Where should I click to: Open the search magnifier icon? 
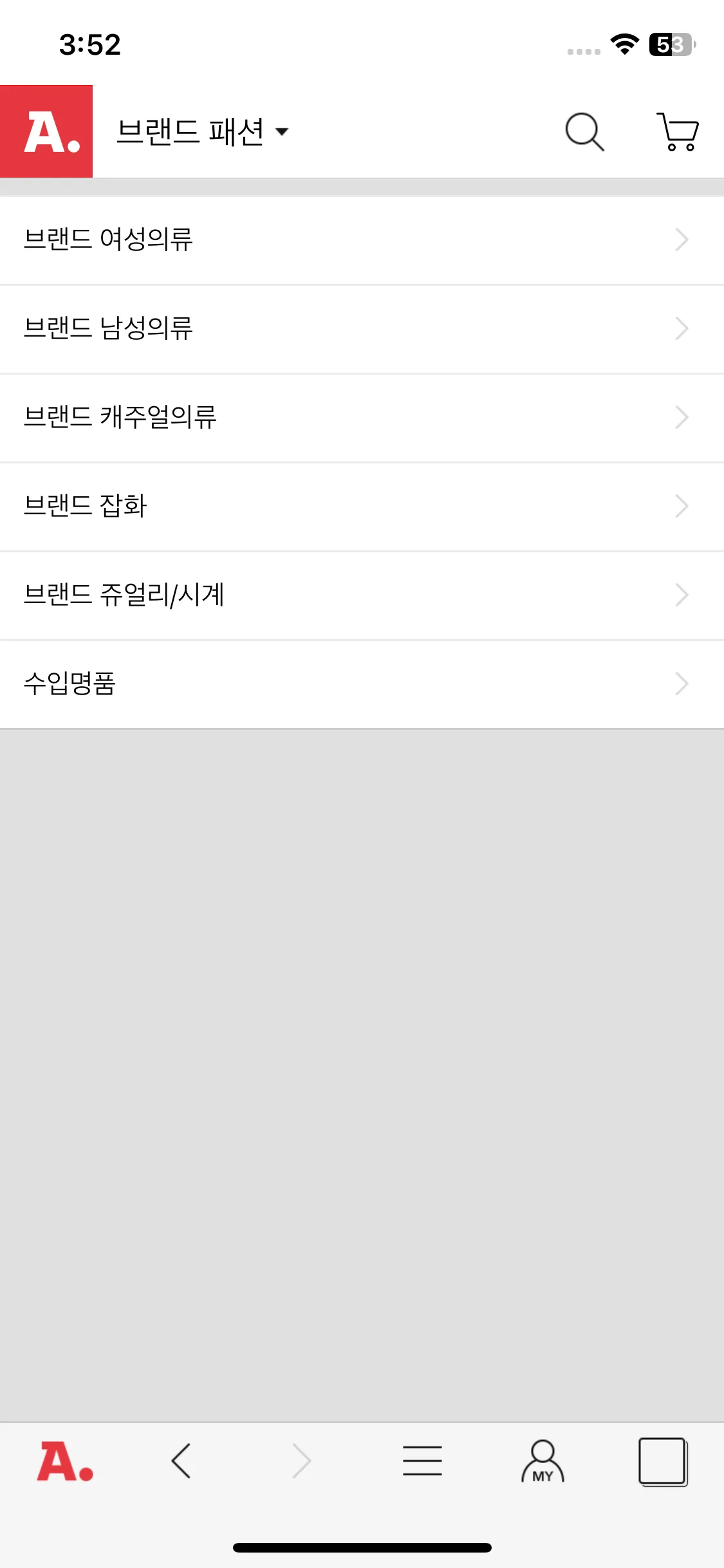pos(584,132)
